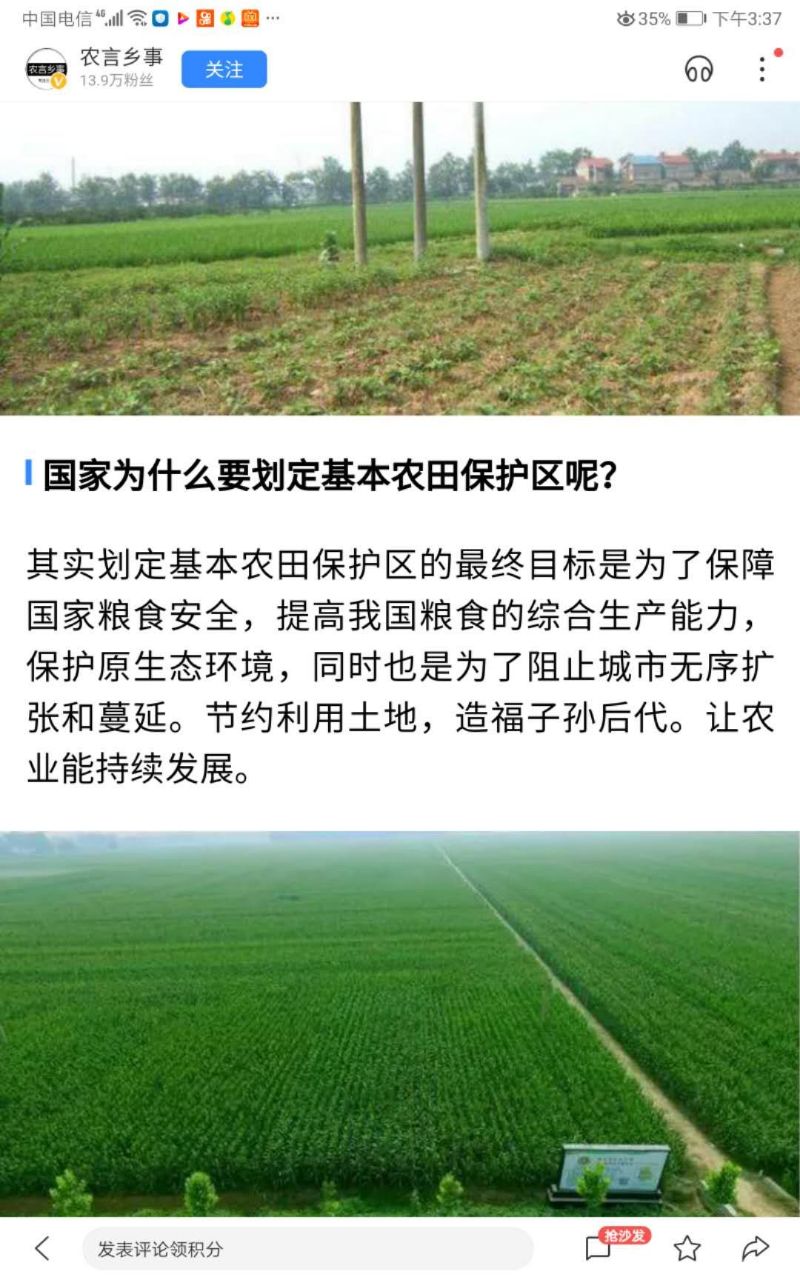
Task: Follow the 农言乡事 account
Action: [224, 69]
